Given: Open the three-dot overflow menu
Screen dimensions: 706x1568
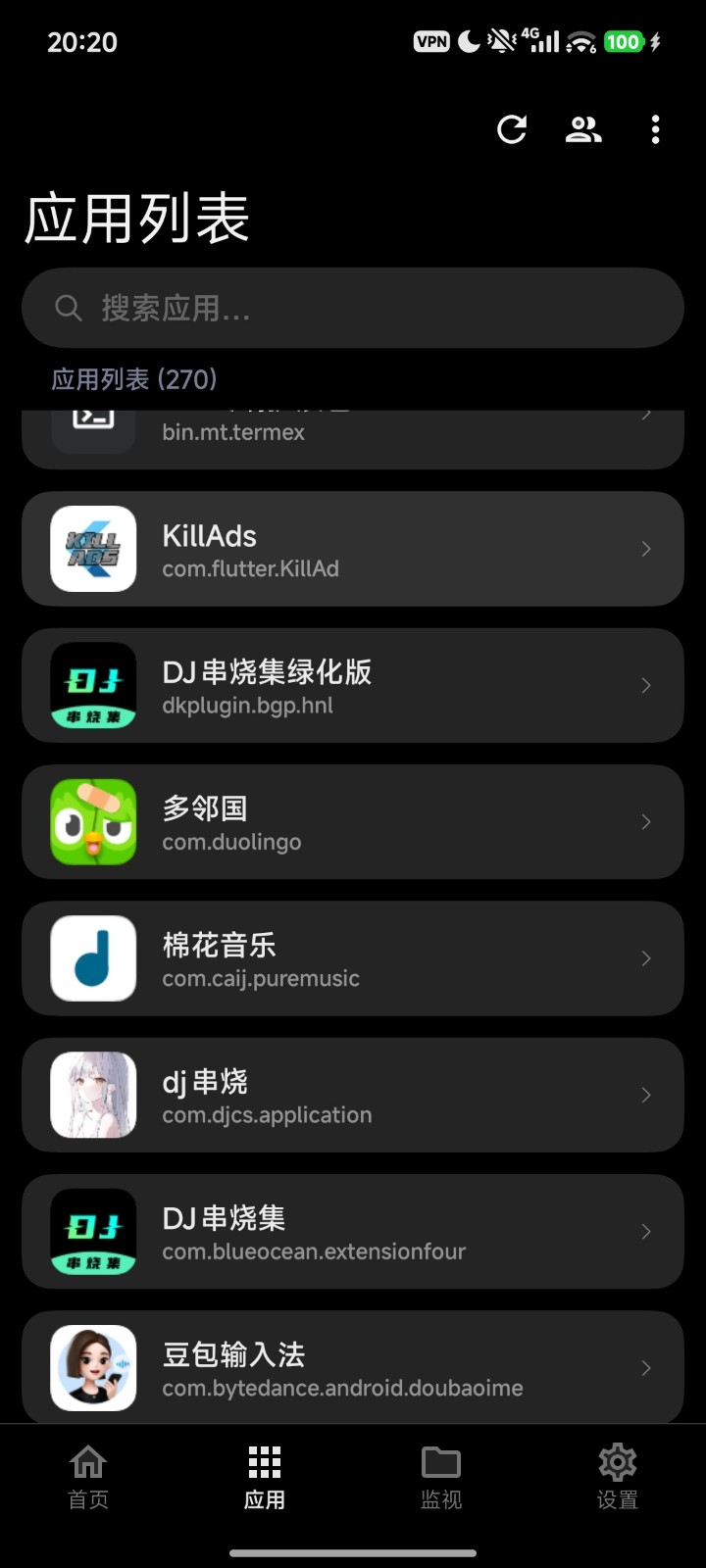Looking at the screenshot, I should (655, 129).
